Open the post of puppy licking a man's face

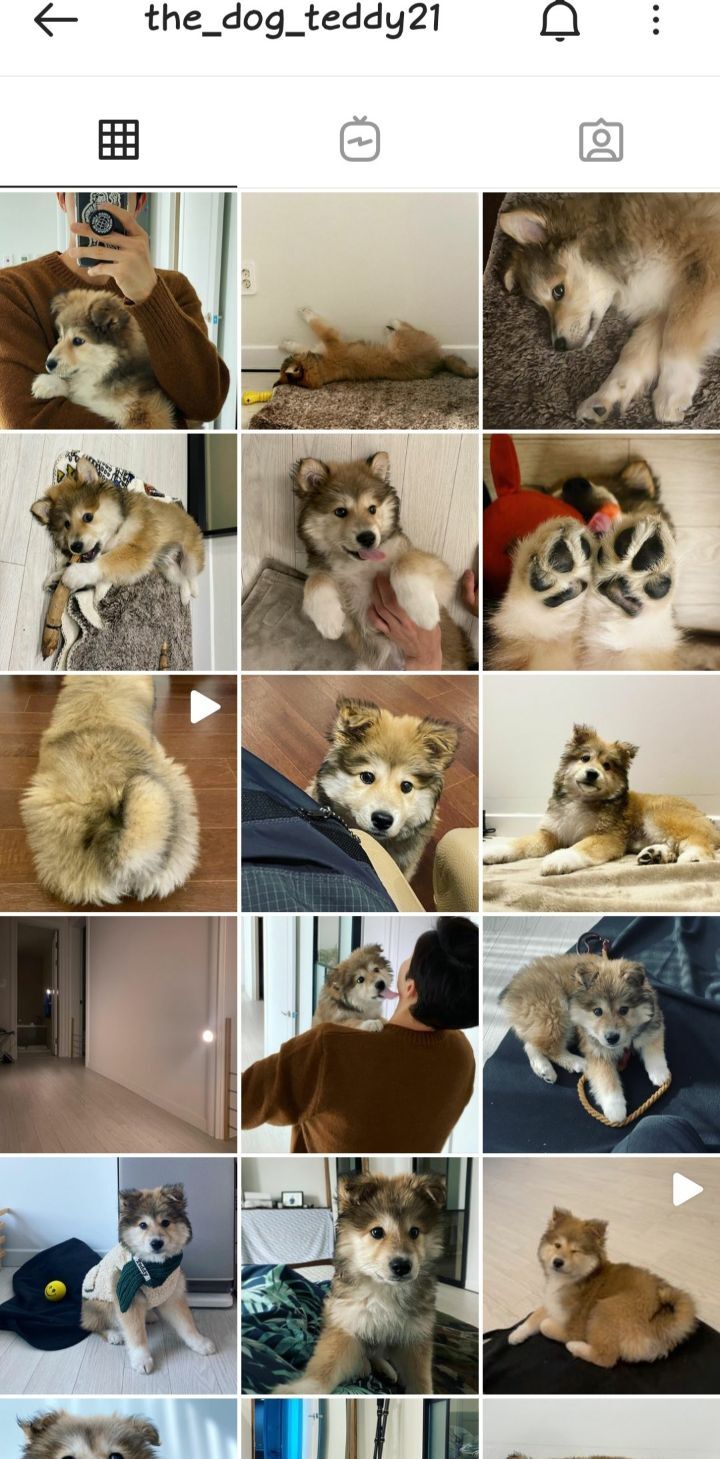[360, 1034]
